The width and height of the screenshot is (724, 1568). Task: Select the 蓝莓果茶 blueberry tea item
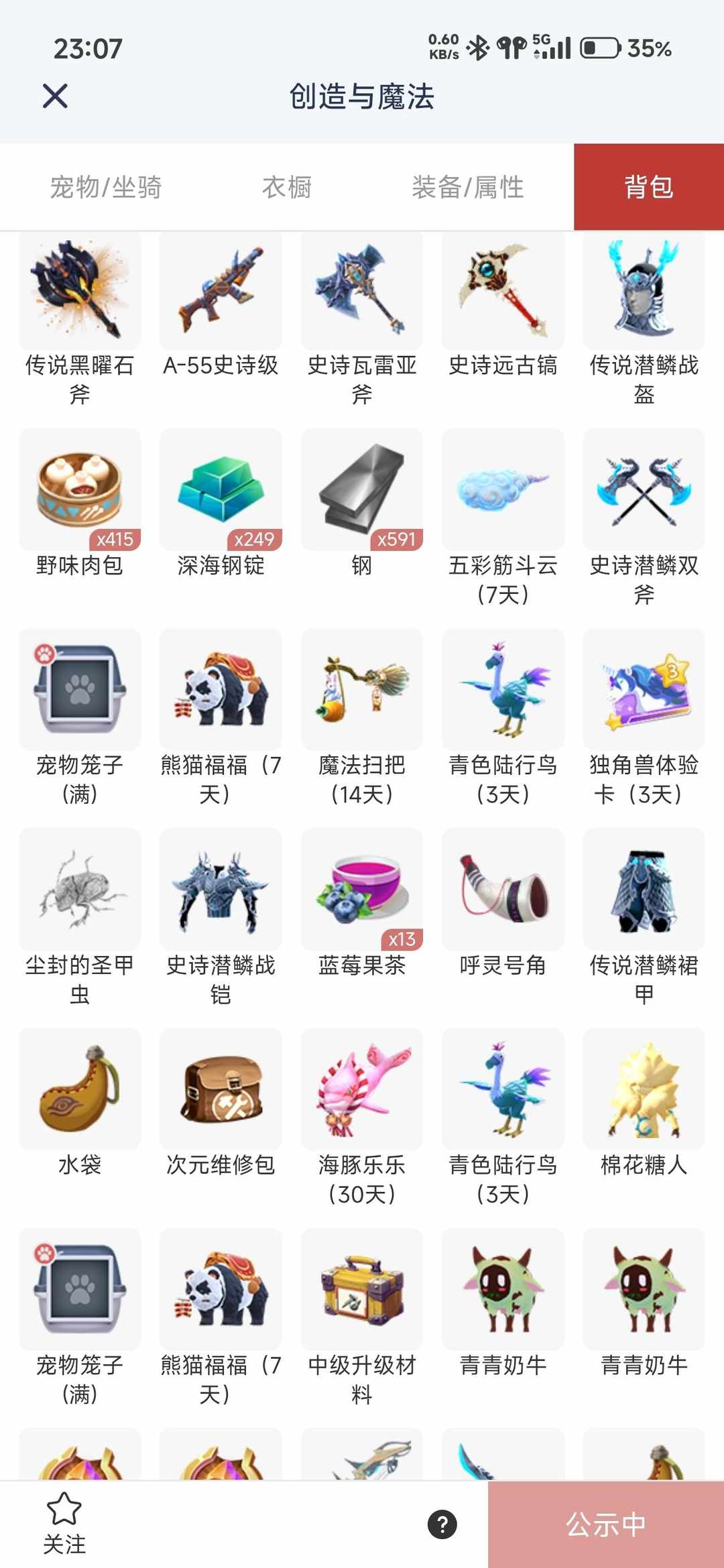pos(361,890)
